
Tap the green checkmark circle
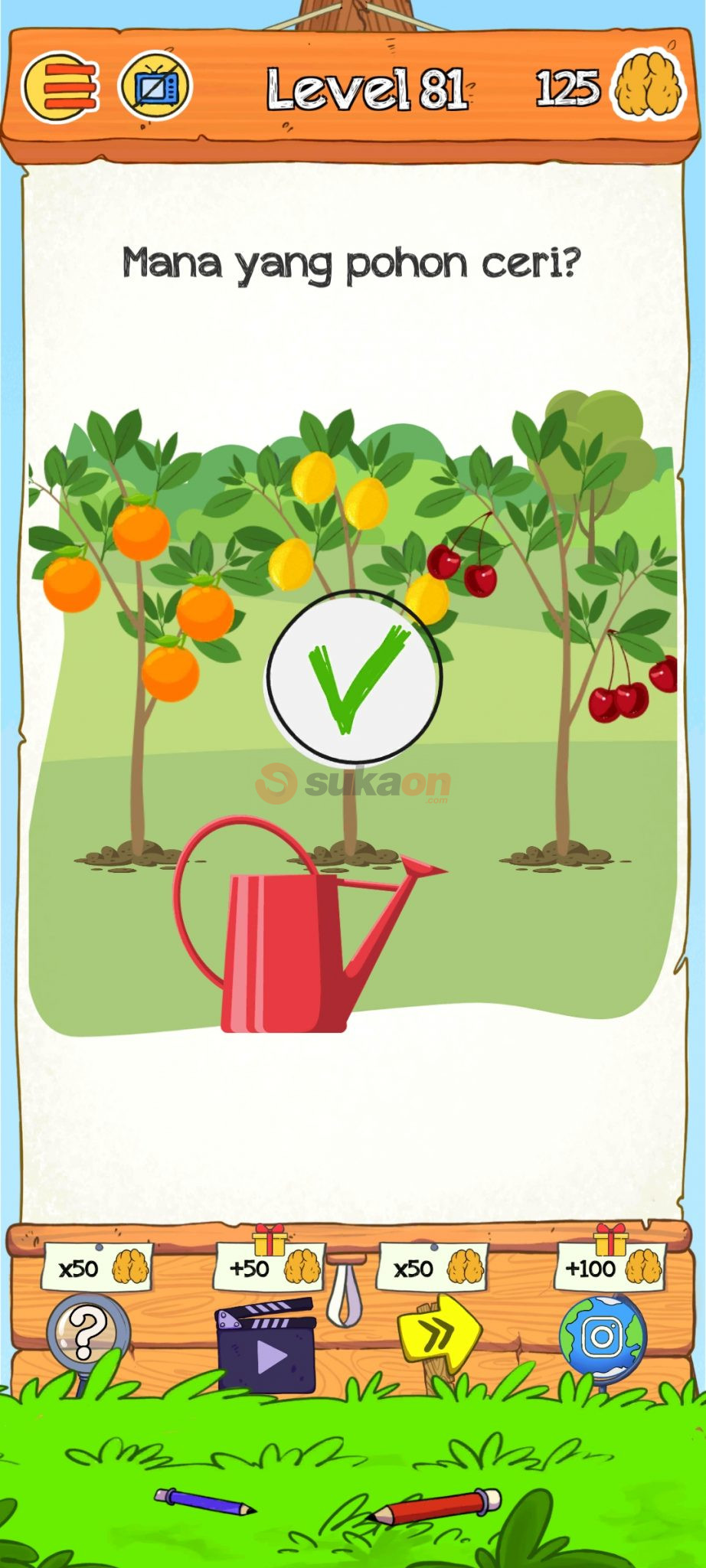click(x=354, y=678)
